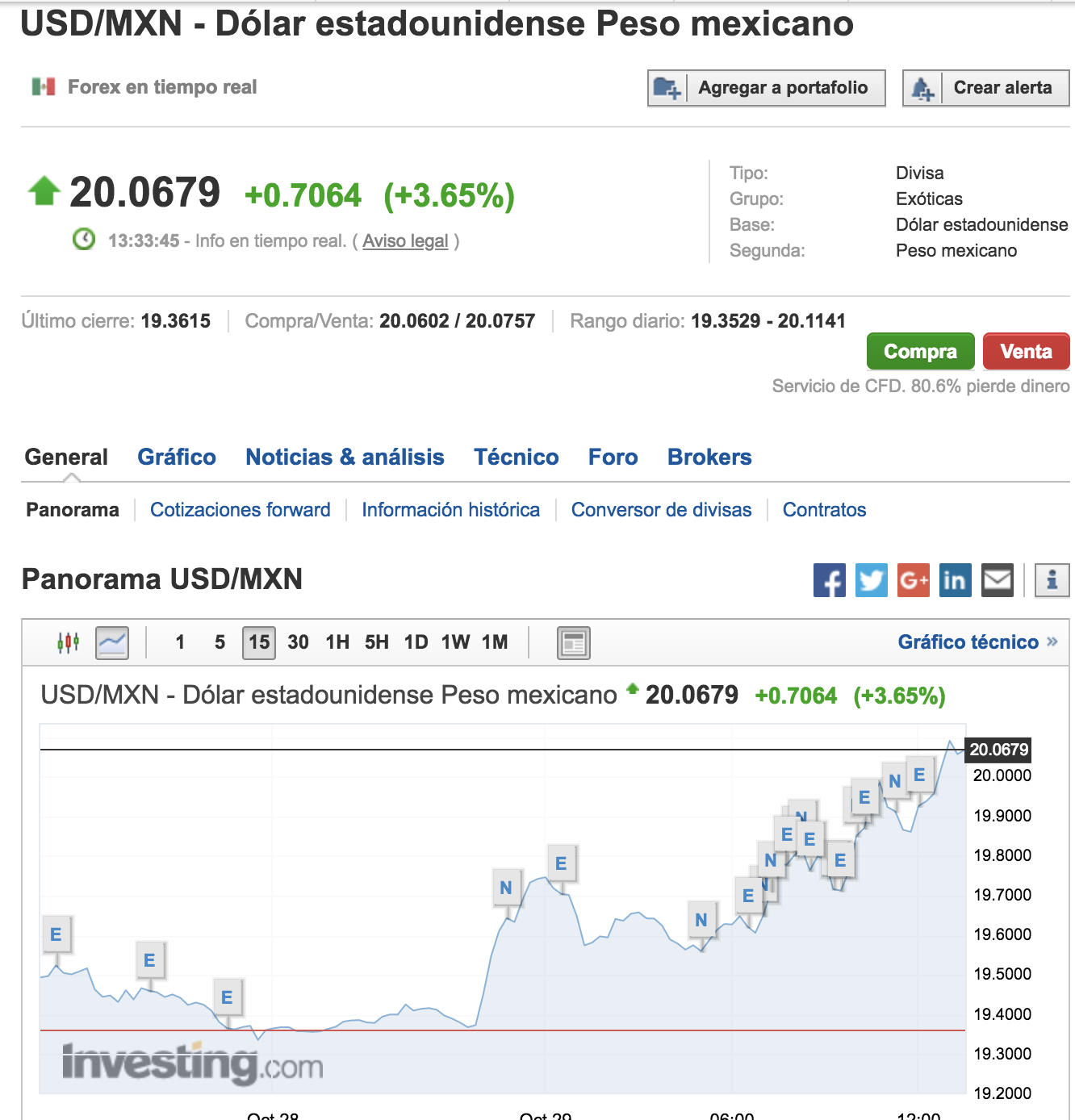The height and width of the screenshot is (1120, 1075).
Task: Share on Facebook
Action: [829, 580]
